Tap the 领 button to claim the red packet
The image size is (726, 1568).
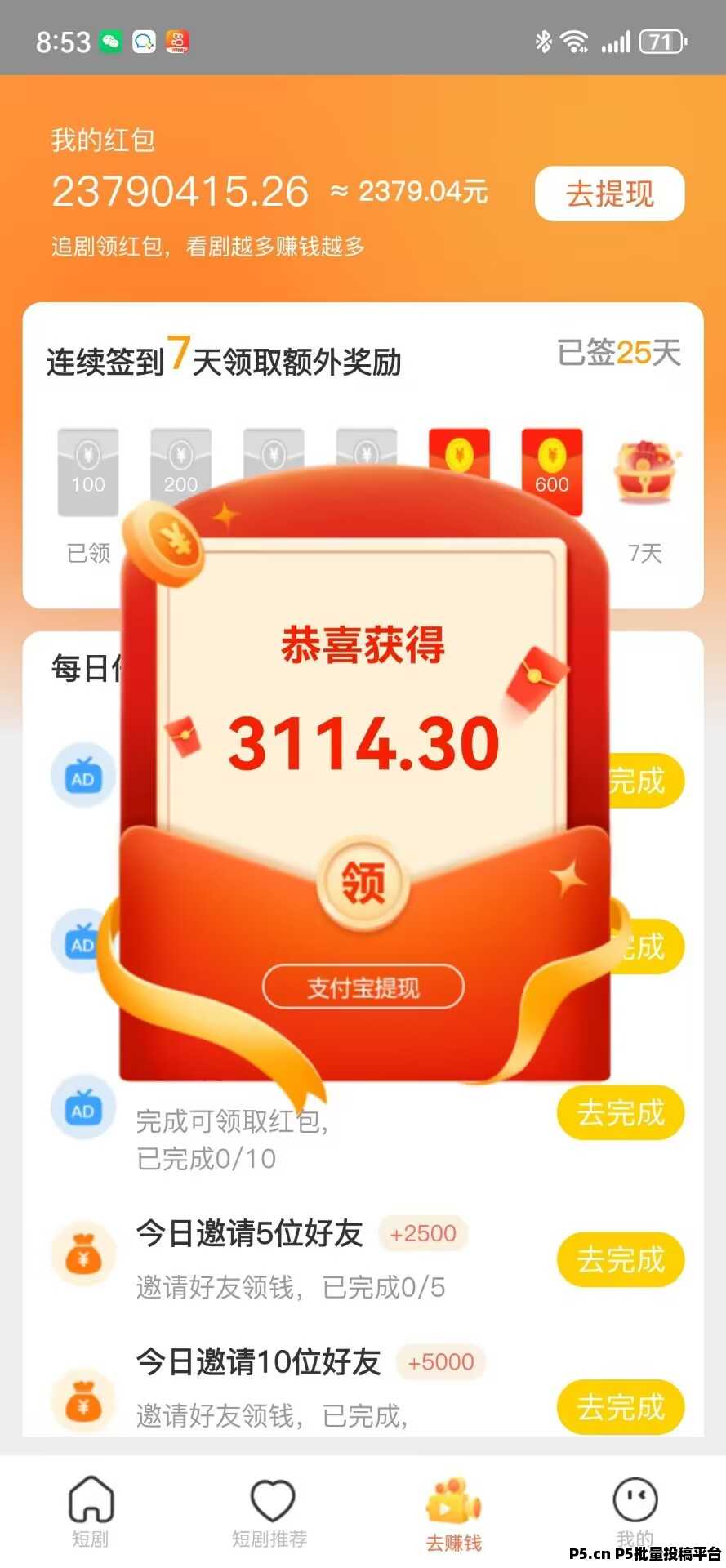point(363,884)
